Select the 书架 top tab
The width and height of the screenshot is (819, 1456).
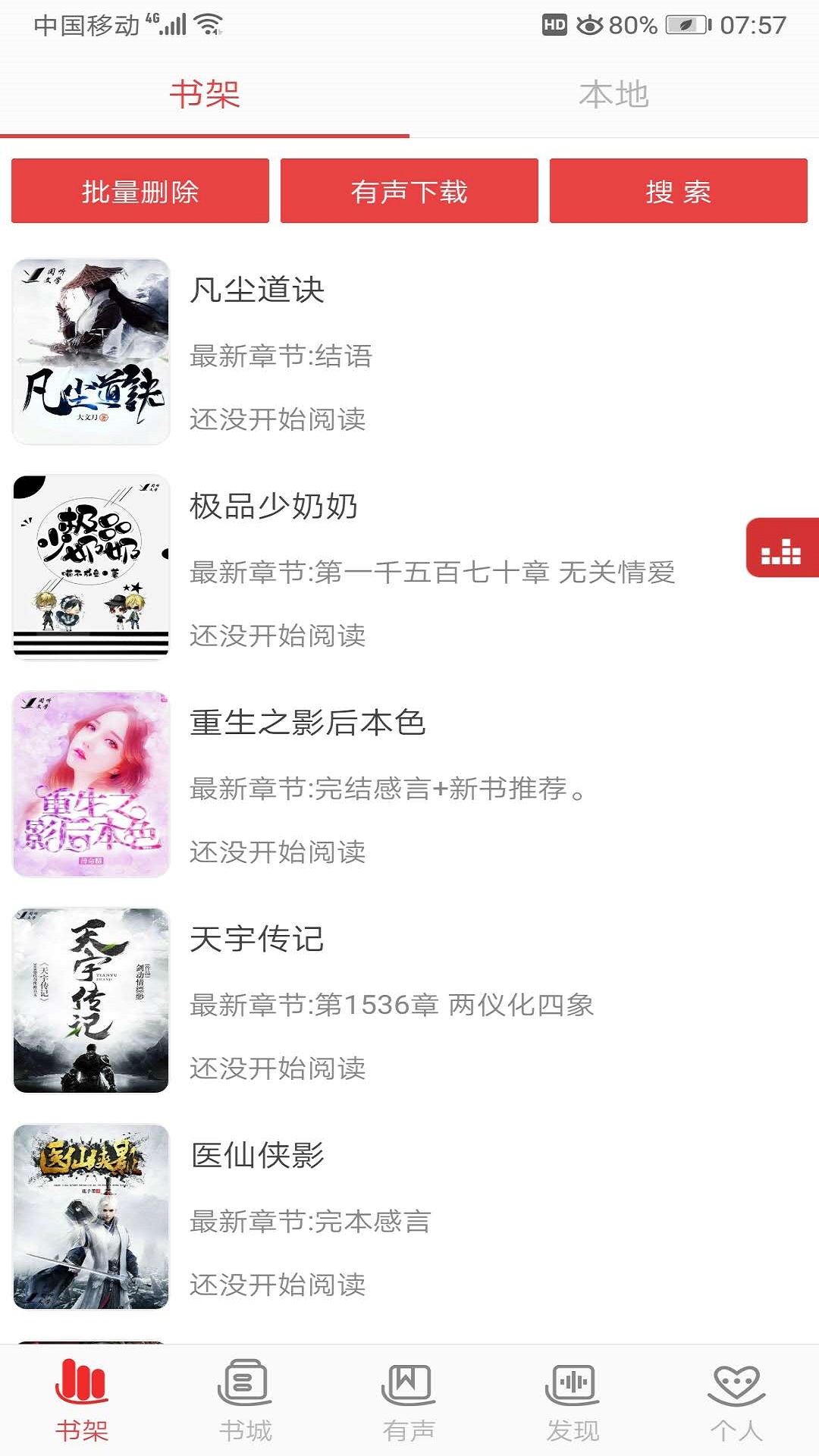(x=205, y=95)
